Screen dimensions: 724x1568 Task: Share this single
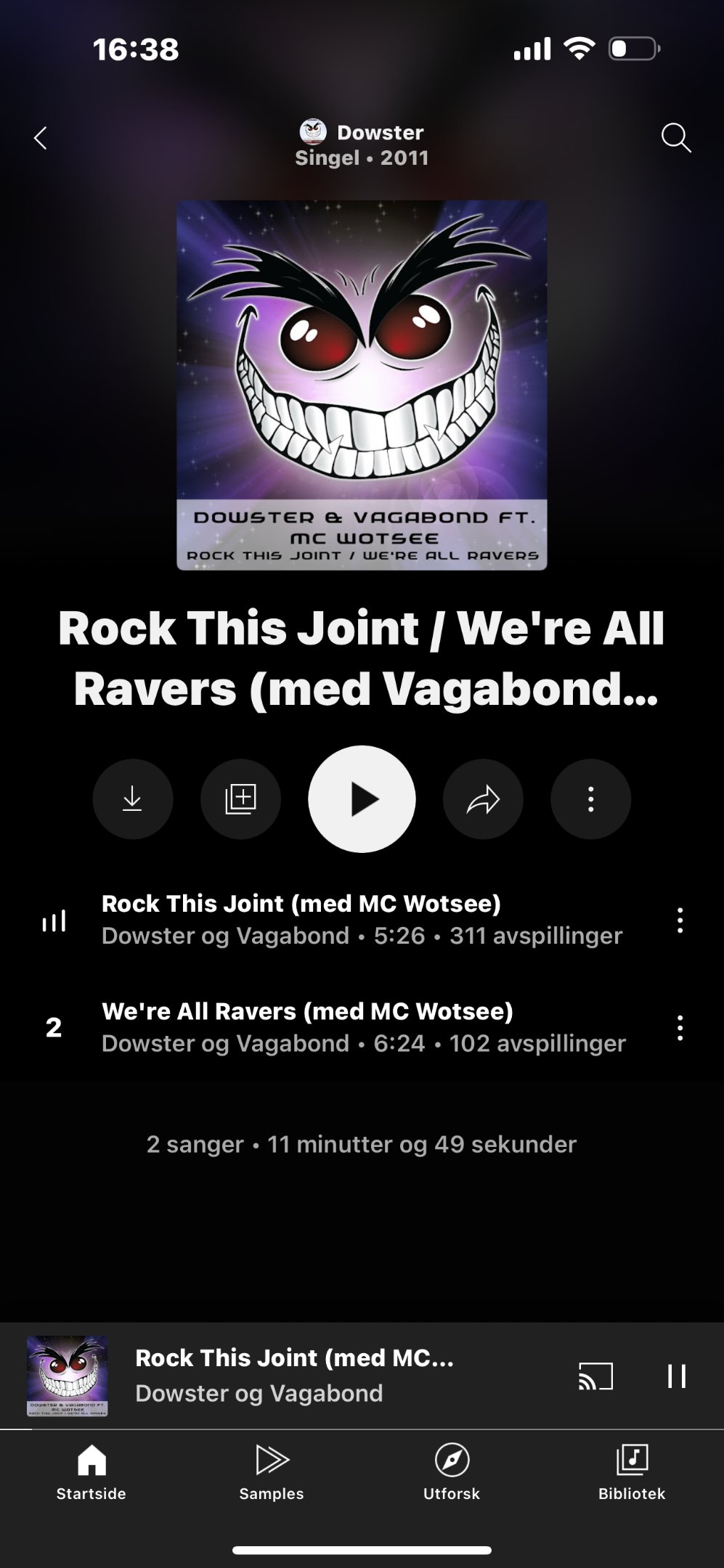point(483,799)
